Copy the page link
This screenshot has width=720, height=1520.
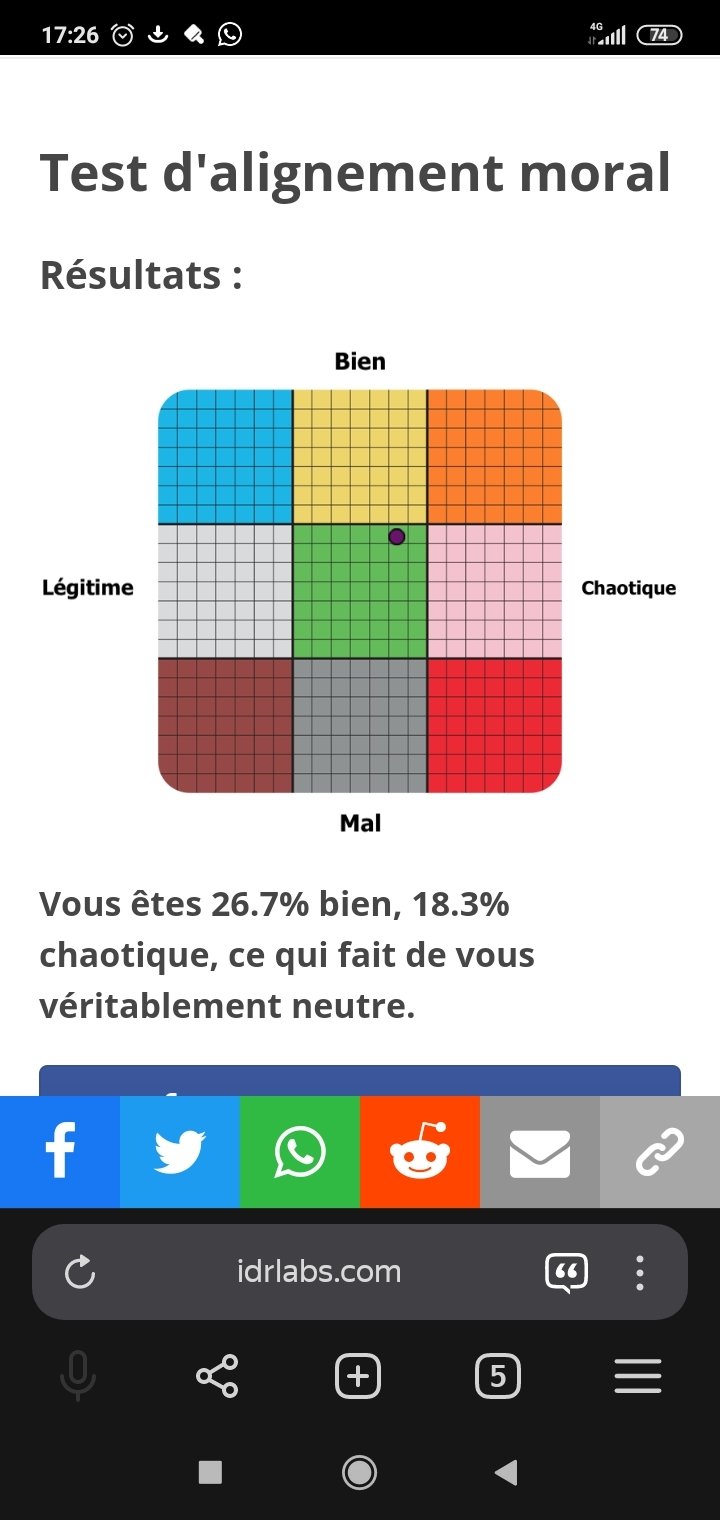click(x=660, y=1152)
